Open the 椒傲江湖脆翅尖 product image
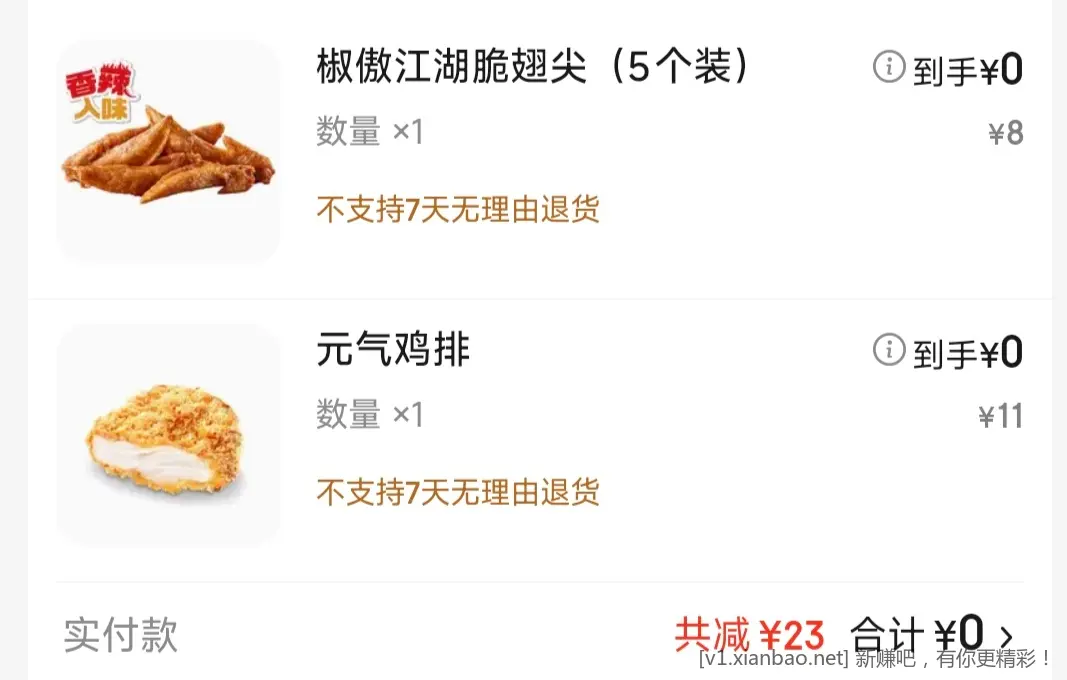 point(168,151)
